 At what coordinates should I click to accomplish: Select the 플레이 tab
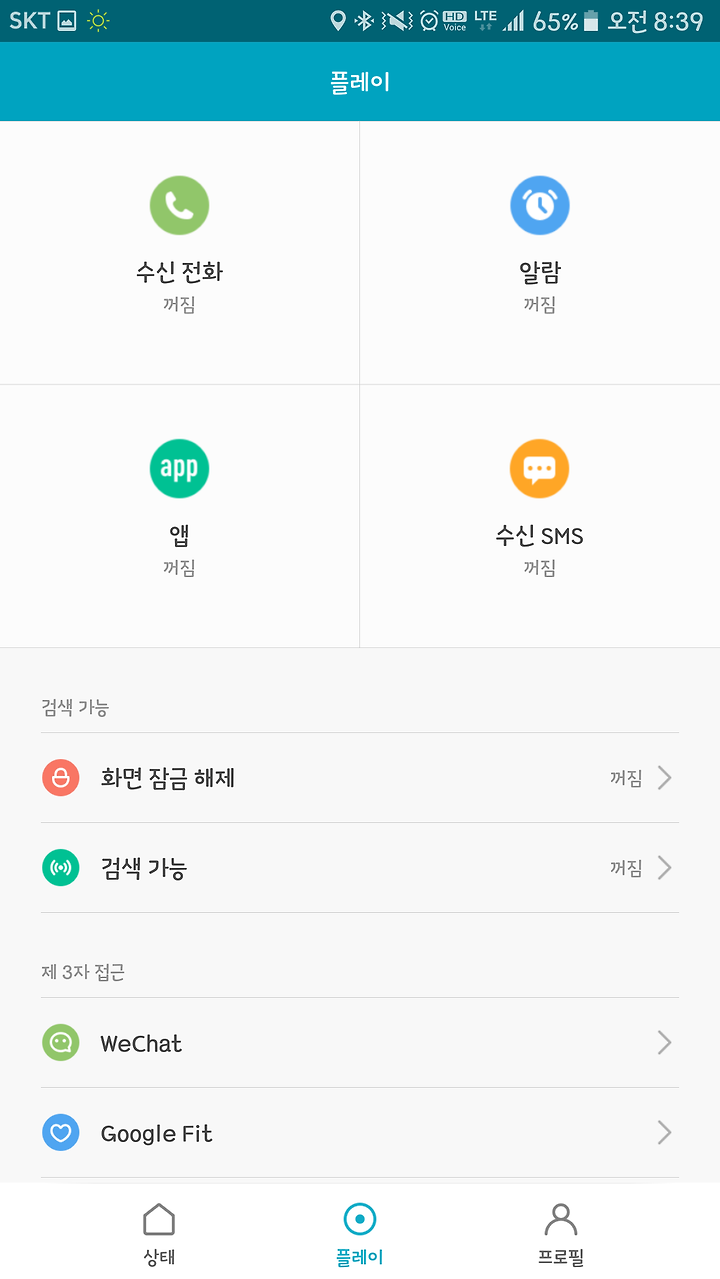tap(359, 1233)
